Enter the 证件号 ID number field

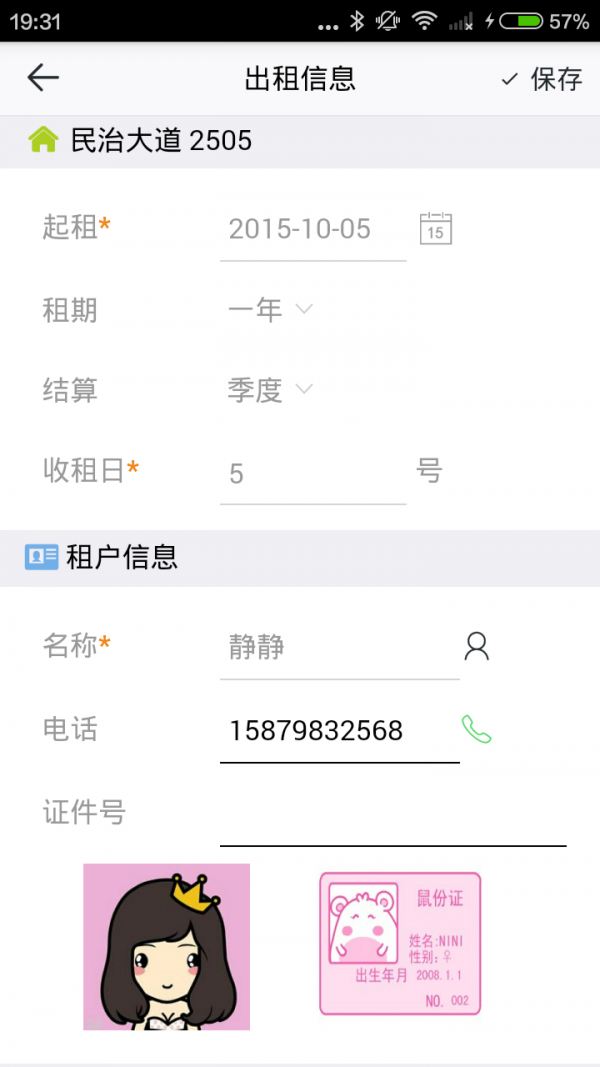(x=392, y=815)
